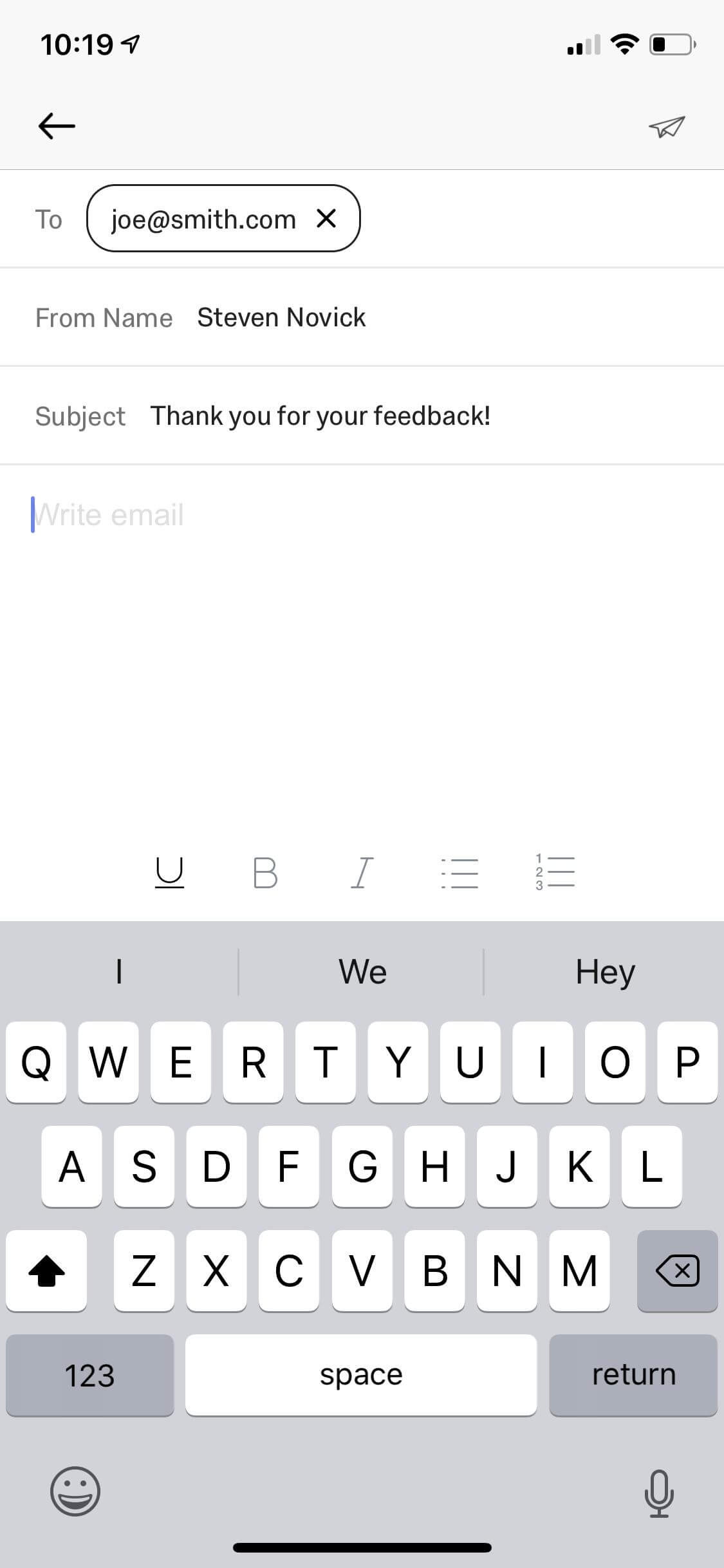Remove recipient joe@smith.com
The width and height of the screenshot is (724, 1568).
click(326, 219)
